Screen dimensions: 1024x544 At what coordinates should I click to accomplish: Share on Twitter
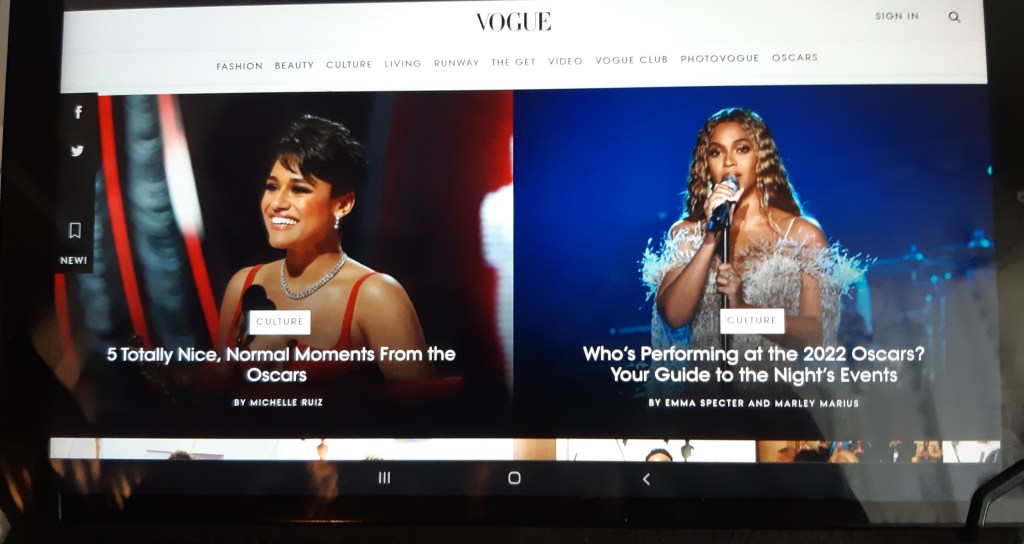click(x=77, y=151)
